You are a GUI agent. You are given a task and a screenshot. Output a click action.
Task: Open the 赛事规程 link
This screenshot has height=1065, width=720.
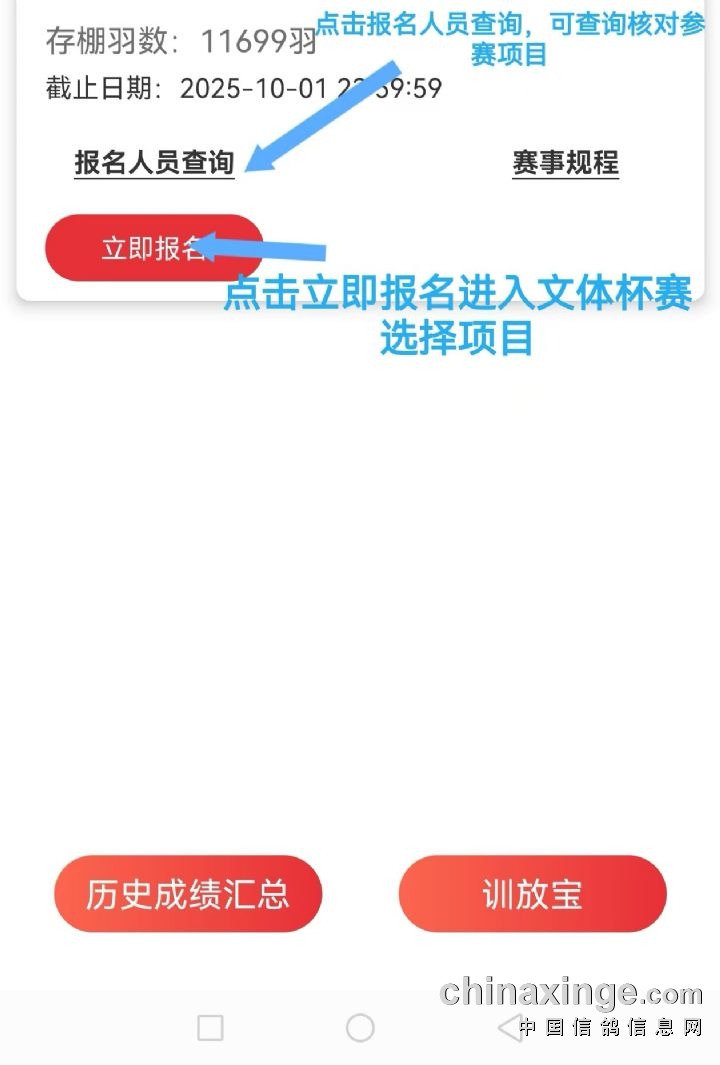[x=565, y=163]
